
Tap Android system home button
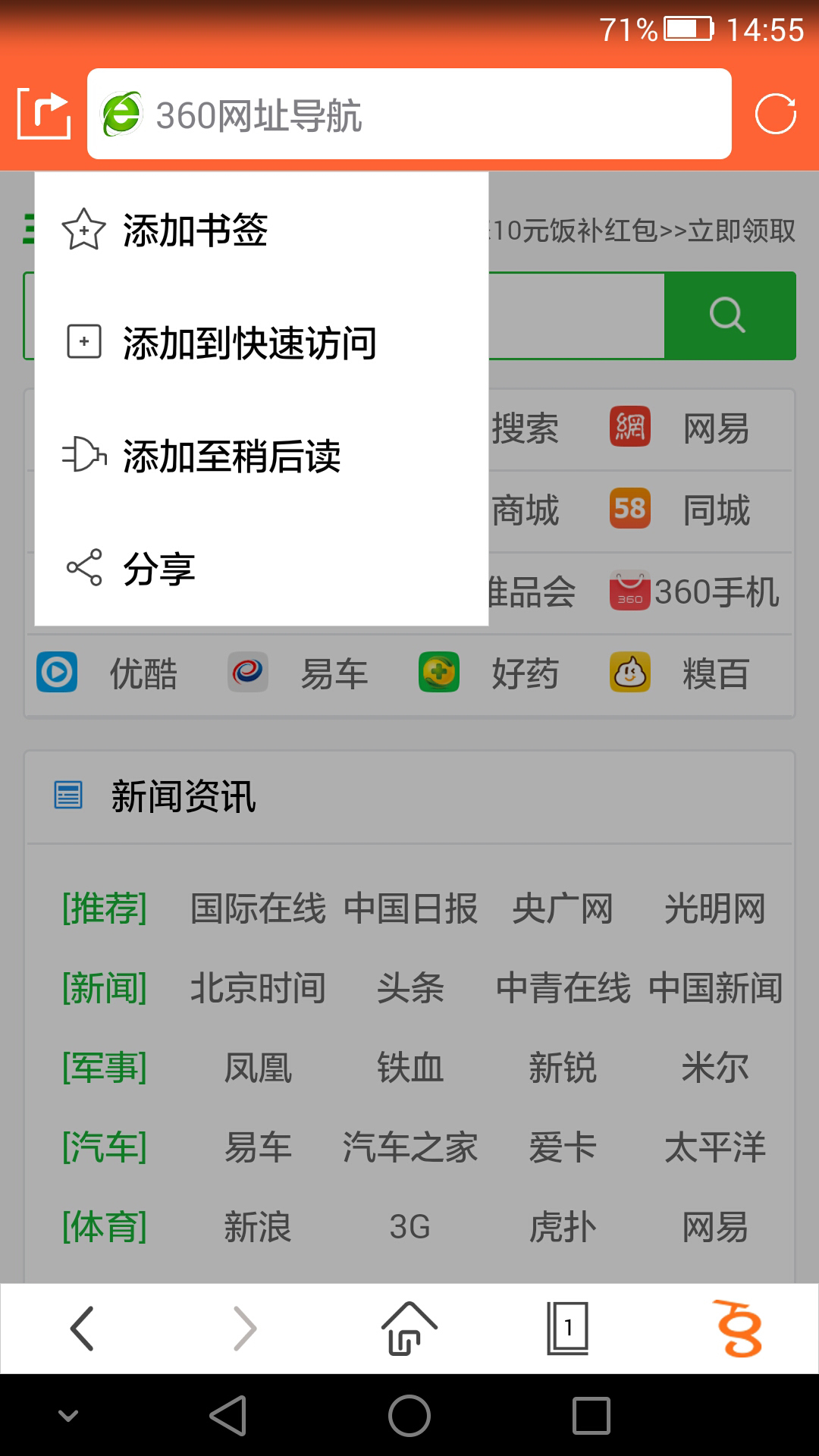(409, 1416)
